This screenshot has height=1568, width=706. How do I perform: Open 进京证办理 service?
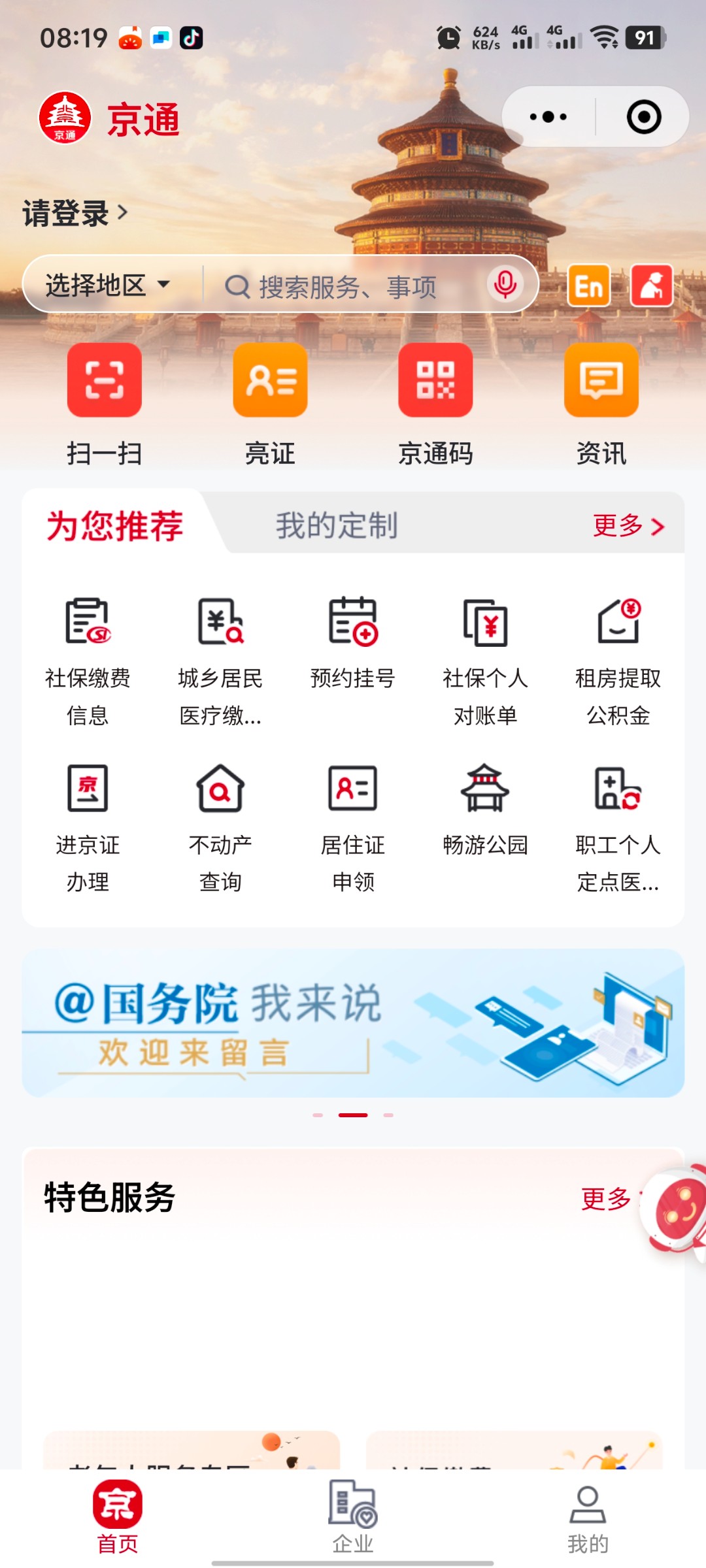tap(88, 826)
